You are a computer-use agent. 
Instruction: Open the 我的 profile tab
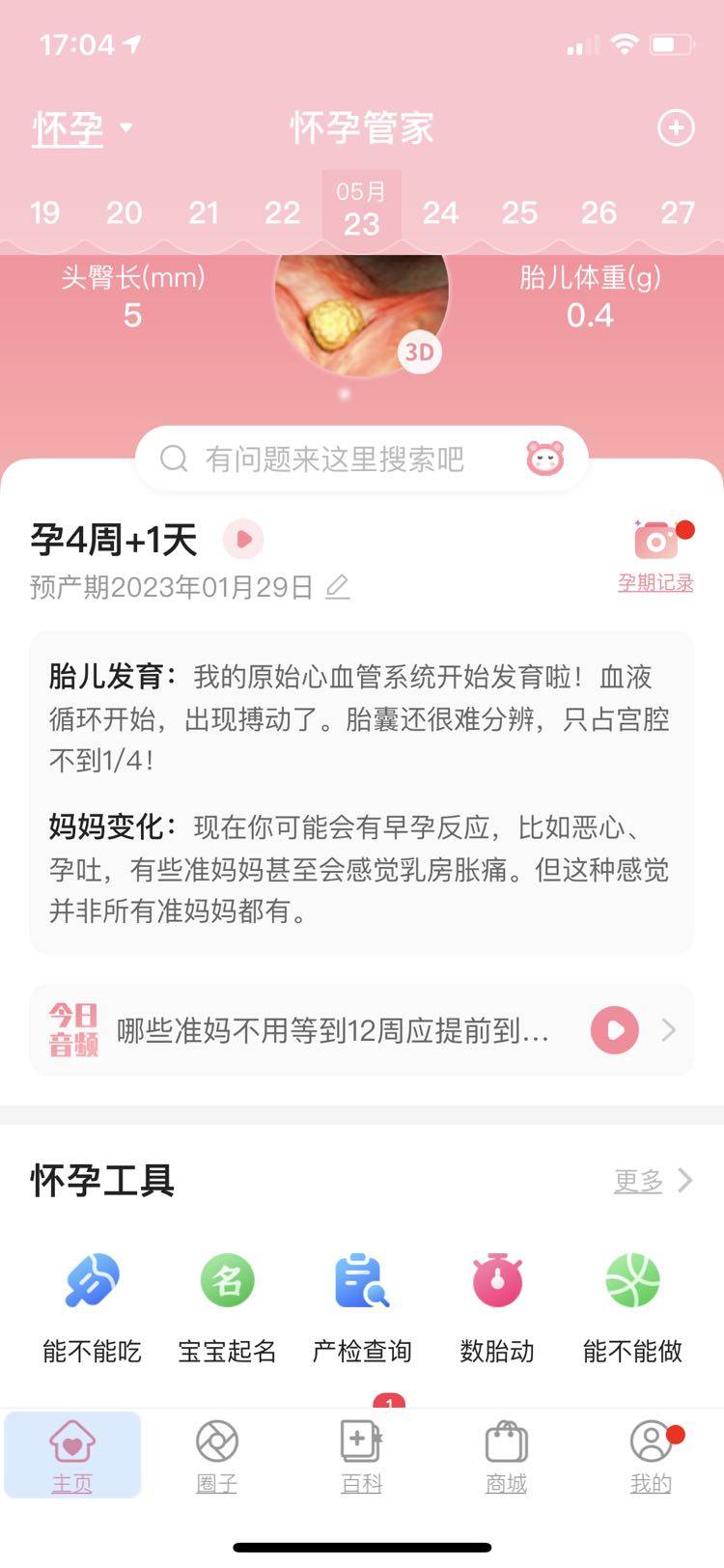click(651, 1456)
